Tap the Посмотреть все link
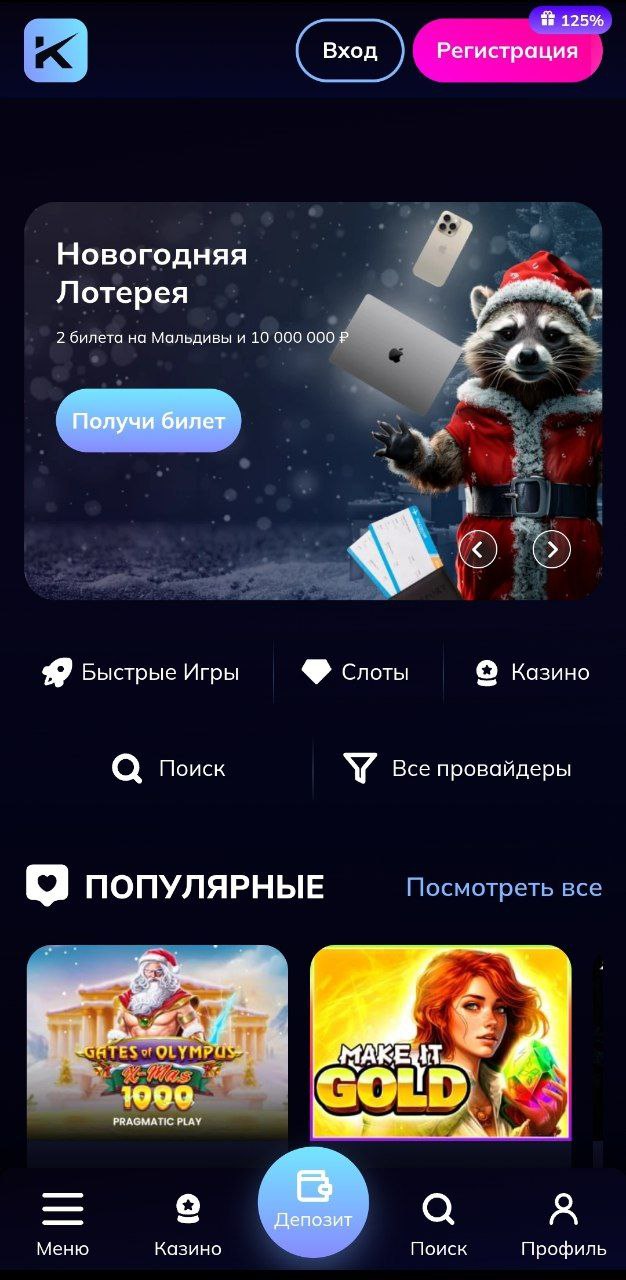 [x=504, y=887]
